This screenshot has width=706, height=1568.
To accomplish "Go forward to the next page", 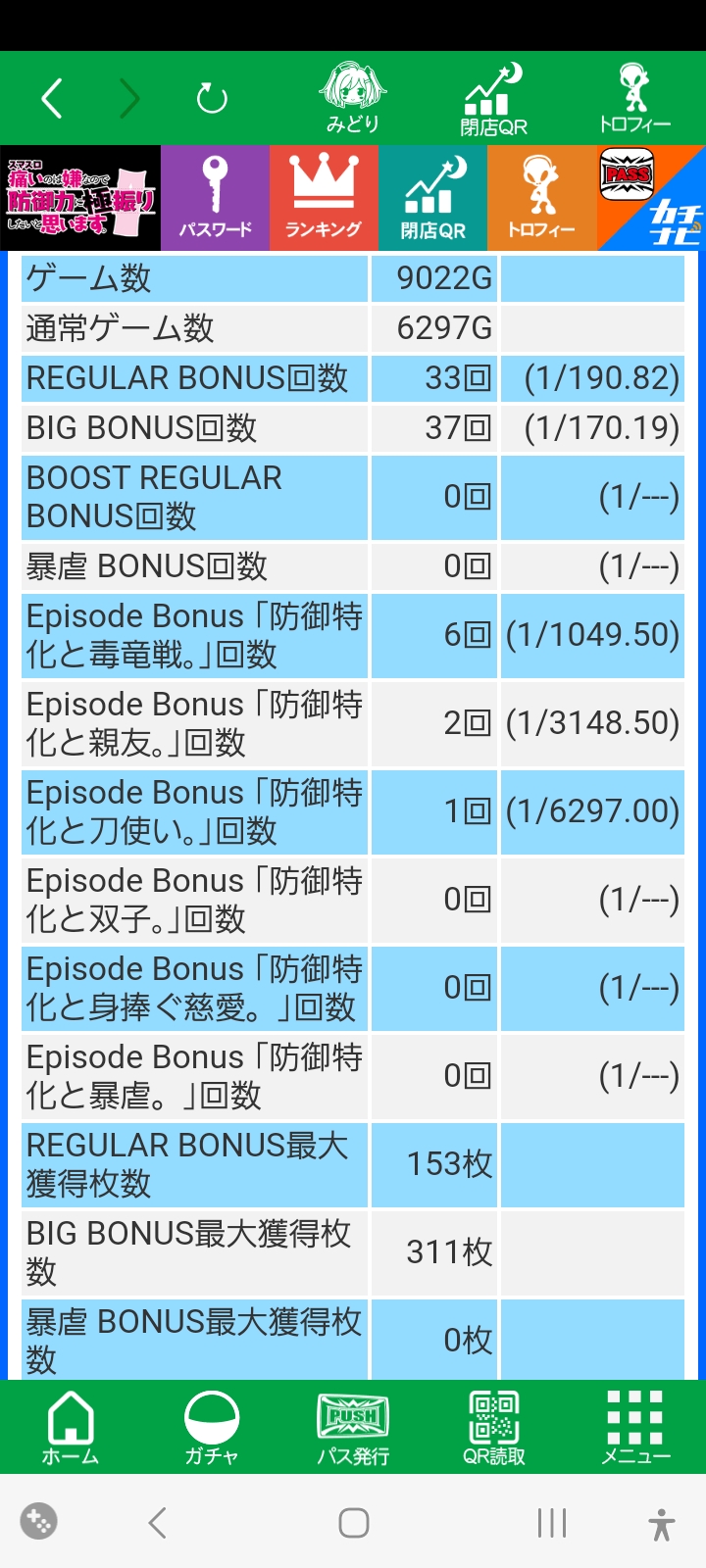I will (x=129, y=99).
